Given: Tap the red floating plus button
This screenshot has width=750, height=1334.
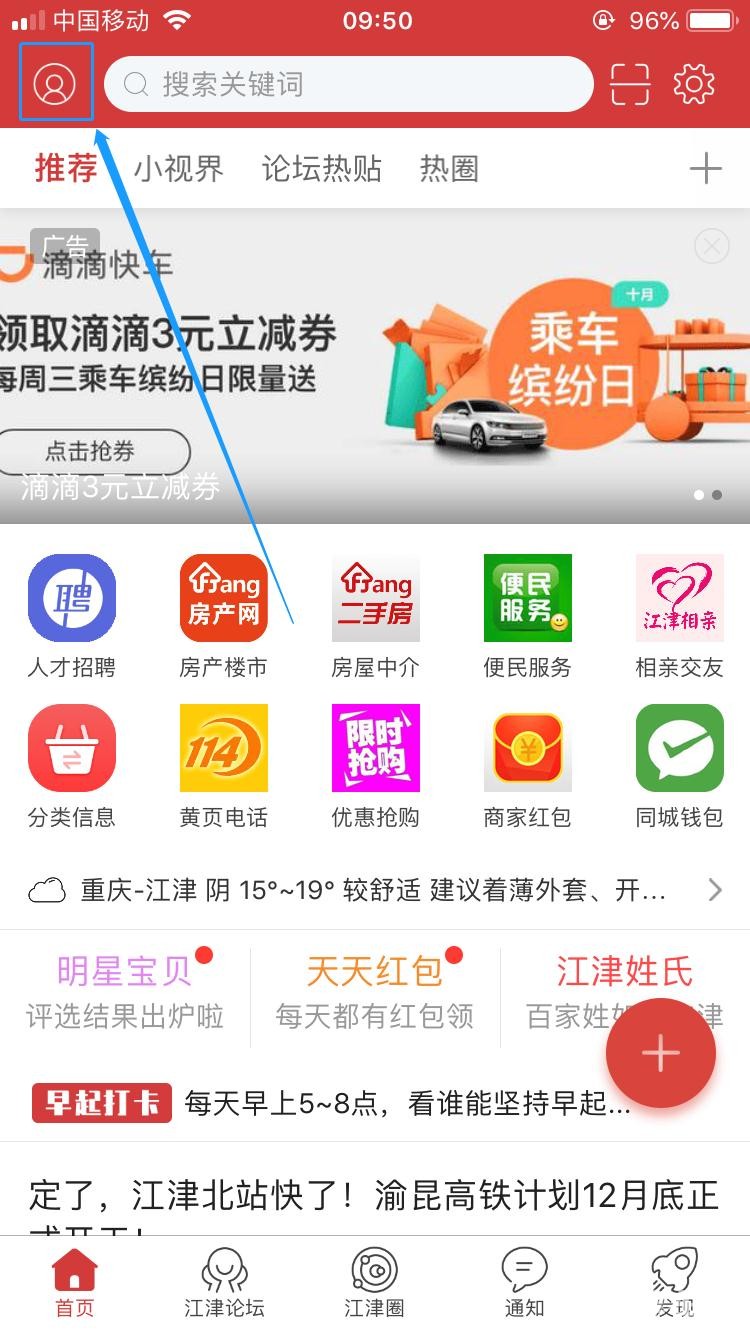Looking at the screenshot, I should click(660, 1052).
